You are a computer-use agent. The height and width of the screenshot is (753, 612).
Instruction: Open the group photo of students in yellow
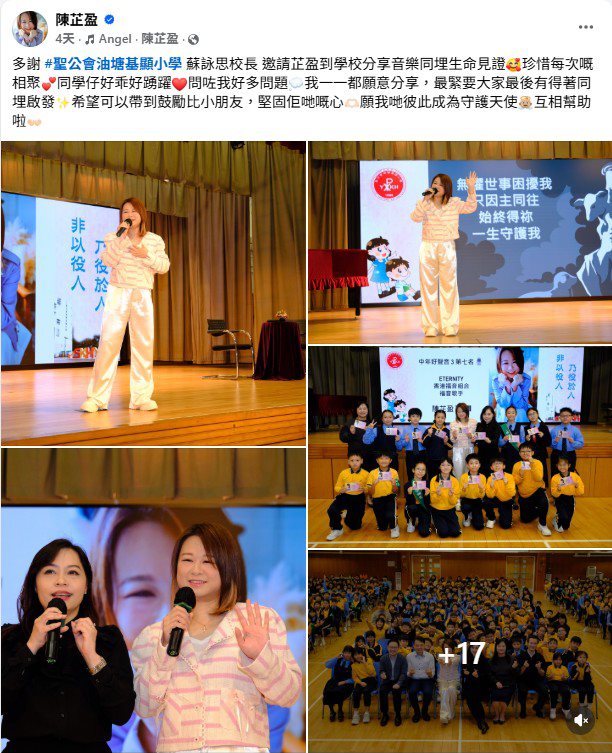[459, 444]
